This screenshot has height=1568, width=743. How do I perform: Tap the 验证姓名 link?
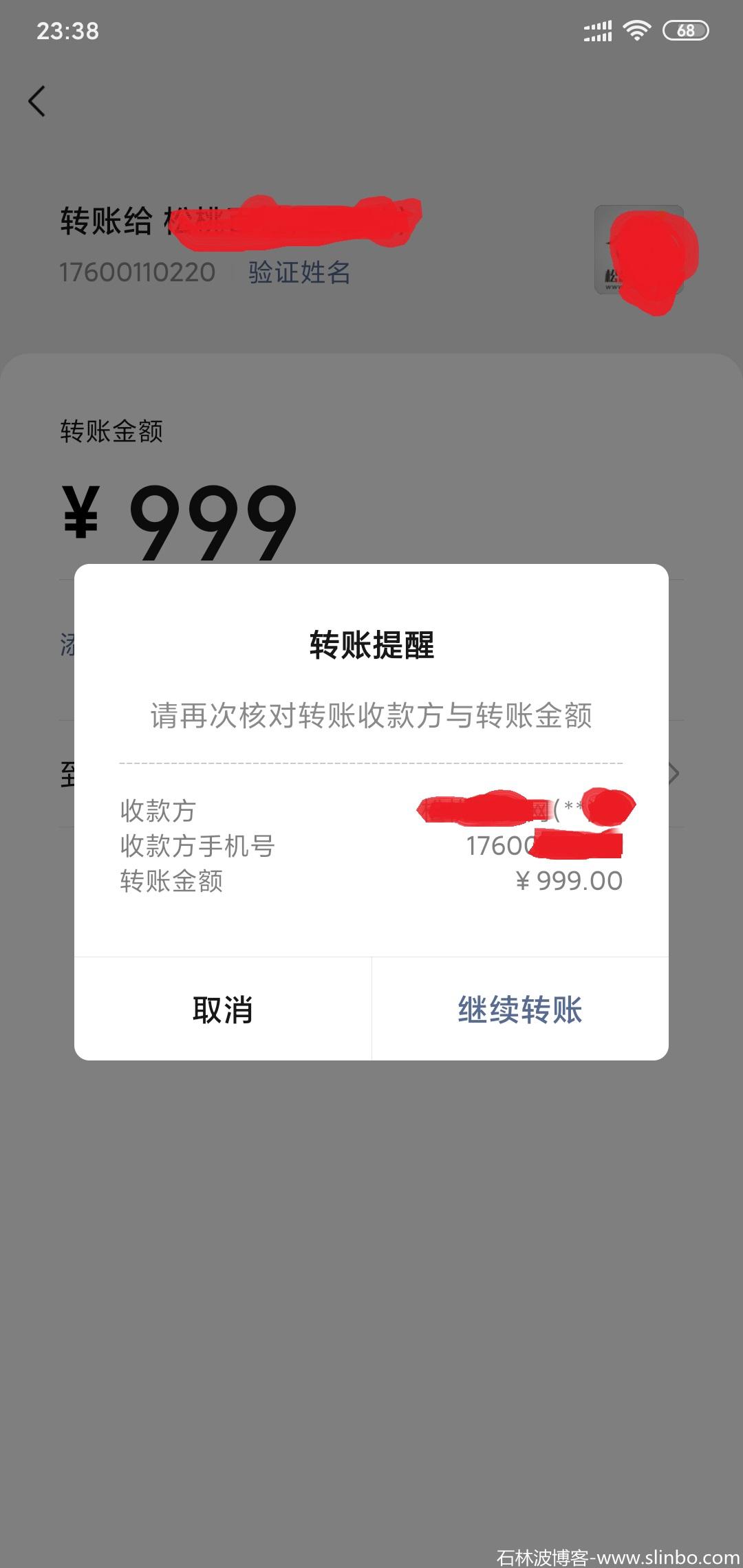[299, 272]
